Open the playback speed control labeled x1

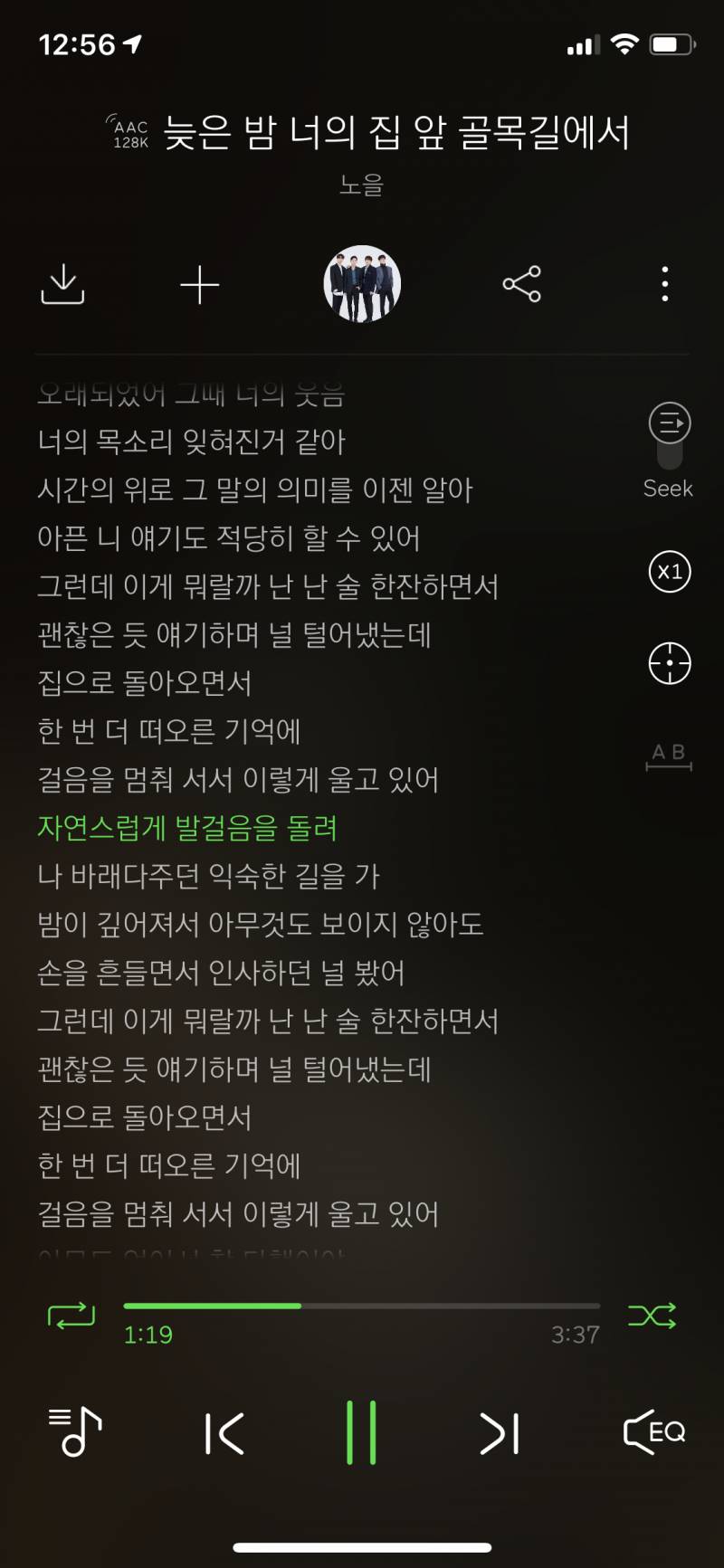click(x=667, y=573)
